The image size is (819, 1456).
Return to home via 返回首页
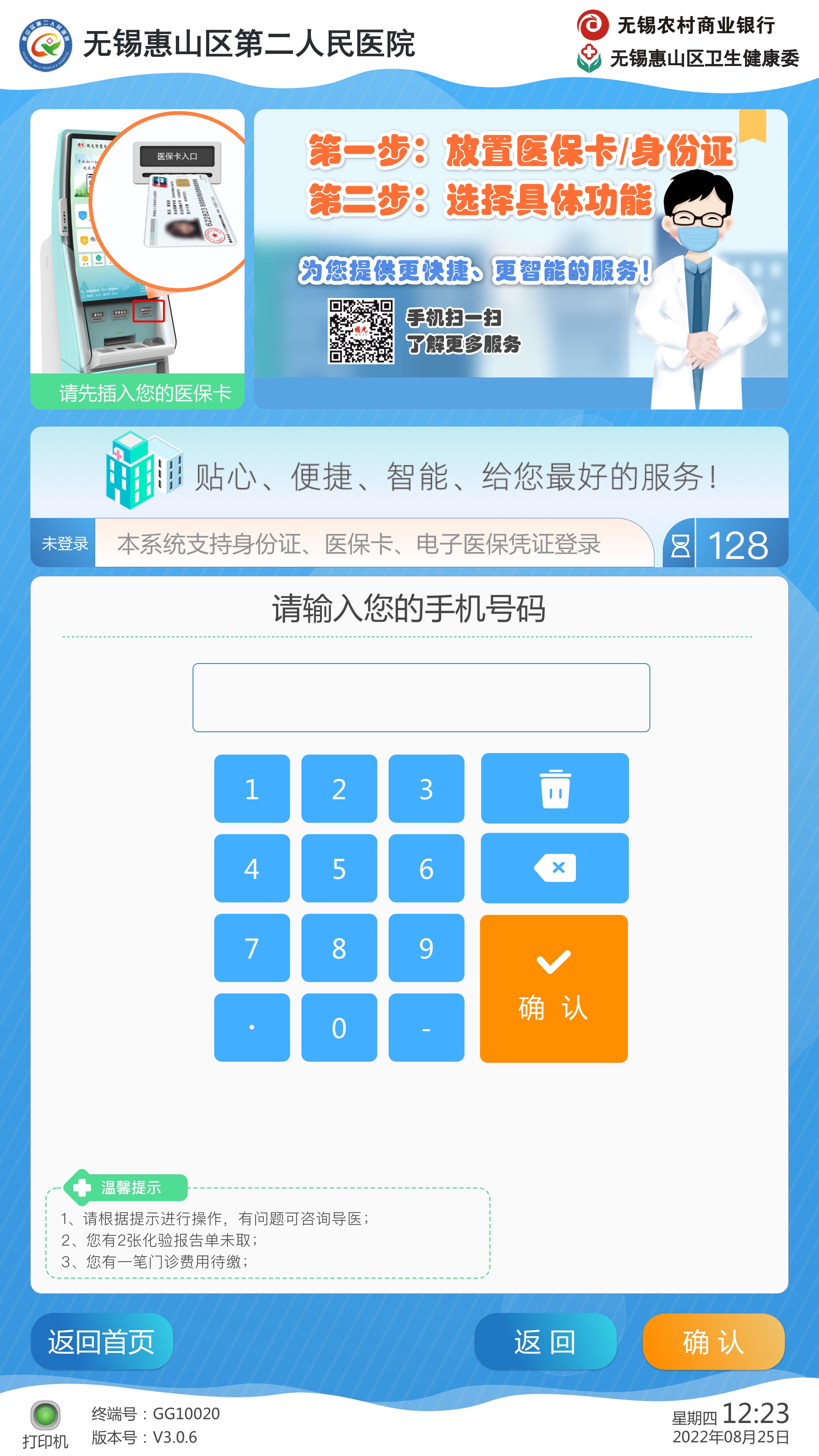(x=102, y=1342)
